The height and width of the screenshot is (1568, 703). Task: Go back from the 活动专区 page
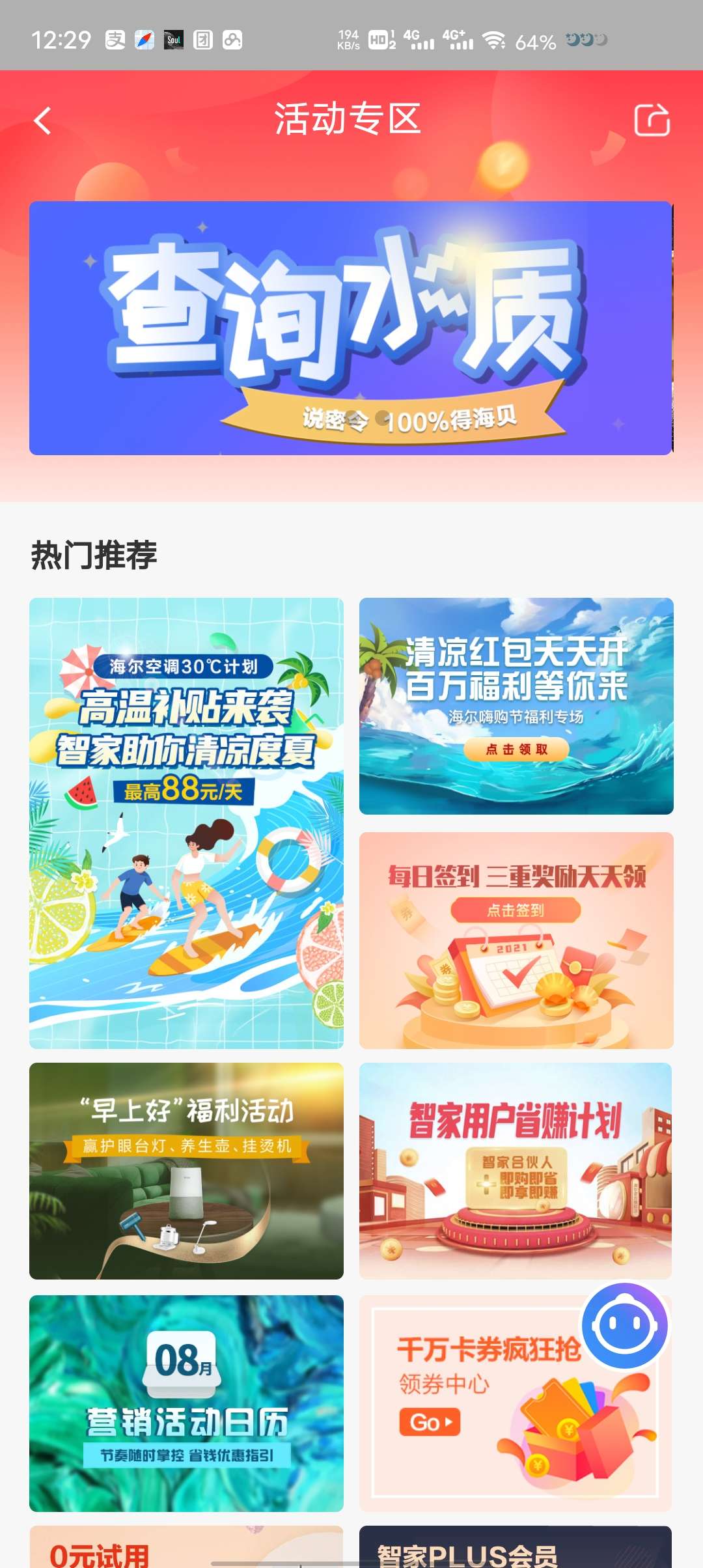click(x=43, y=120)
